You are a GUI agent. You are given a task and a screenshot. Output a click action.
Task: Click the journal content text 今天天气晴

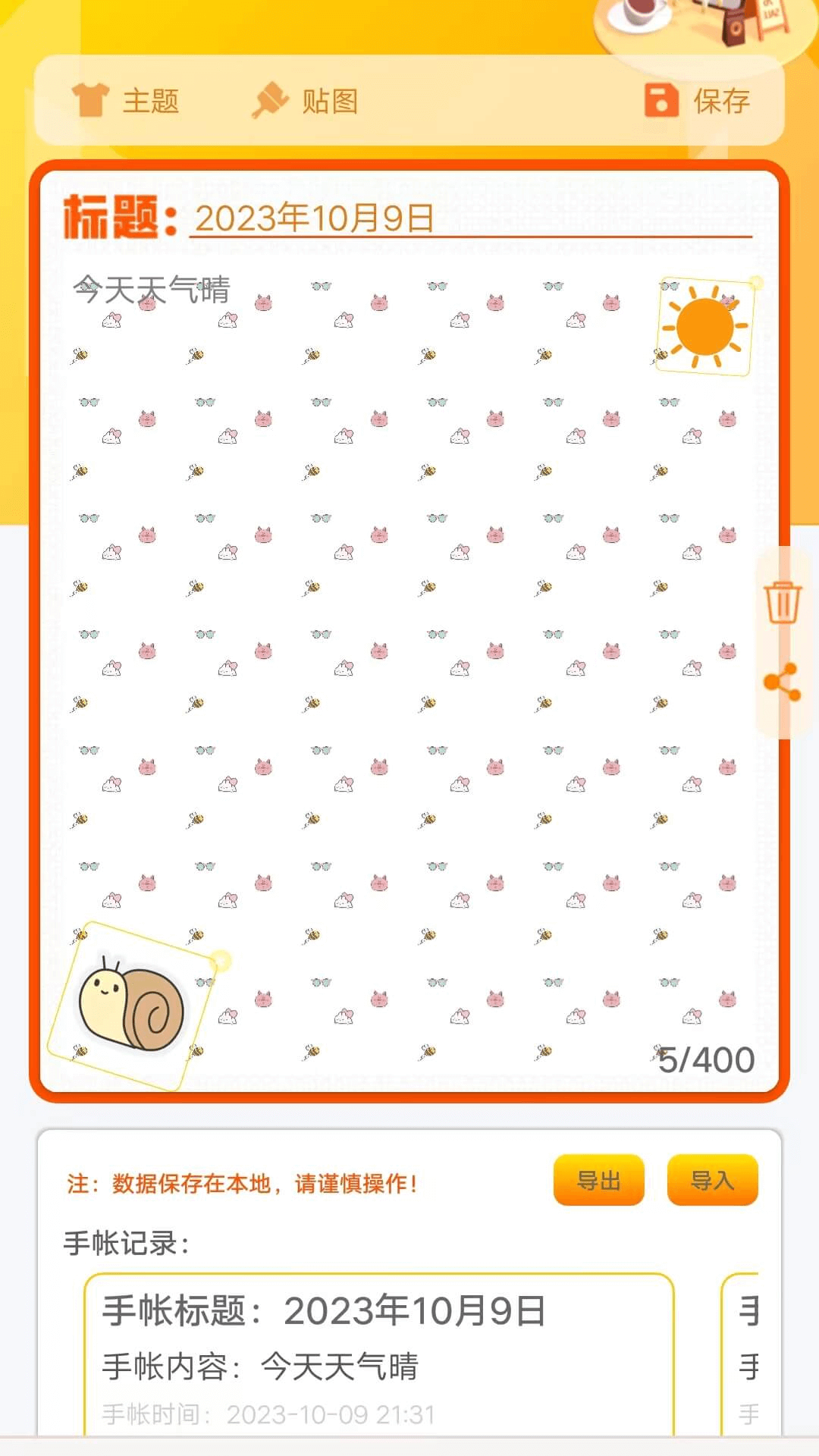[x=152, y=288]
